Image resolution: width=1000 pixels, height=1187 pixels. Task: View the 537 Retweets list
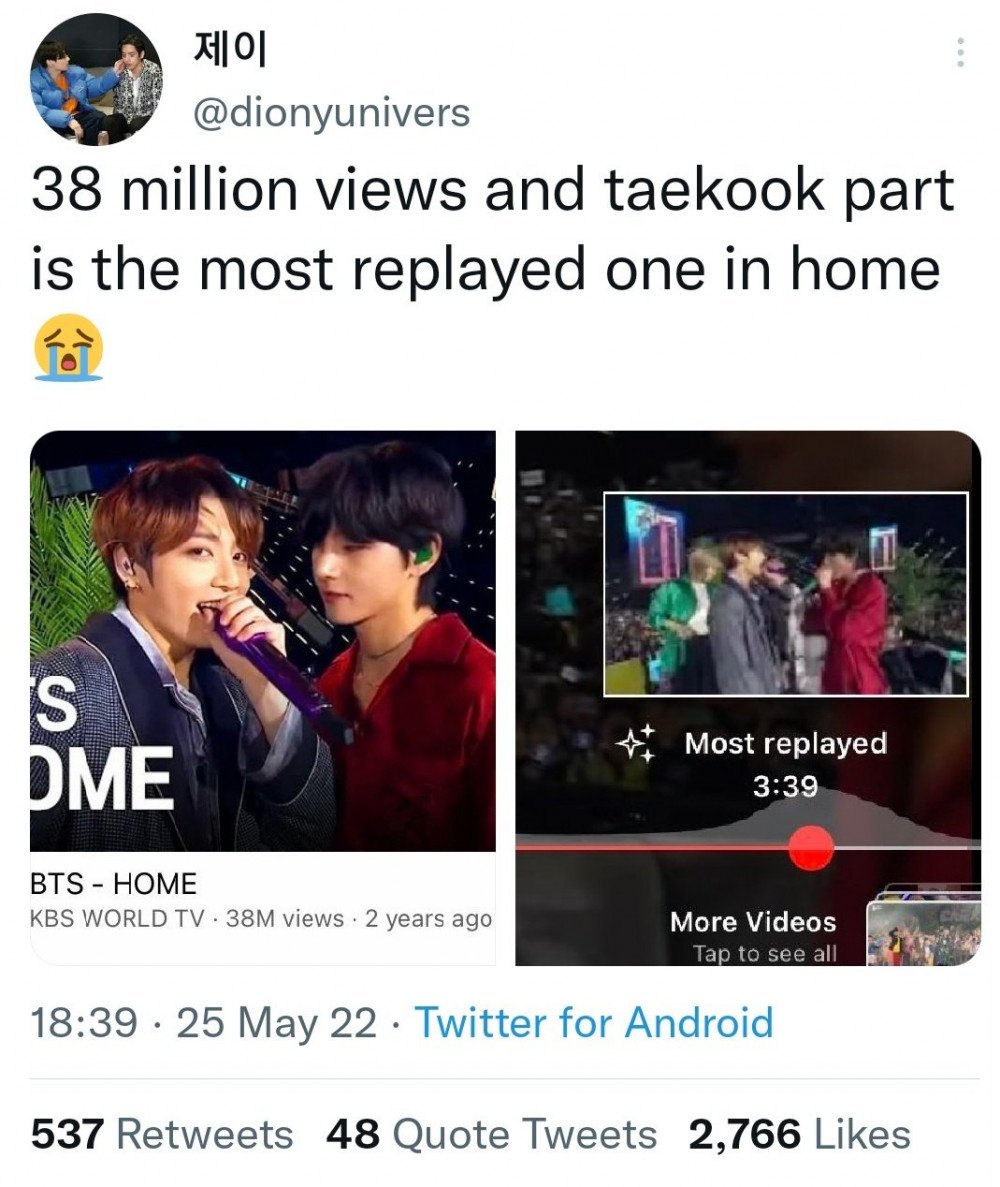point(162,1134)
